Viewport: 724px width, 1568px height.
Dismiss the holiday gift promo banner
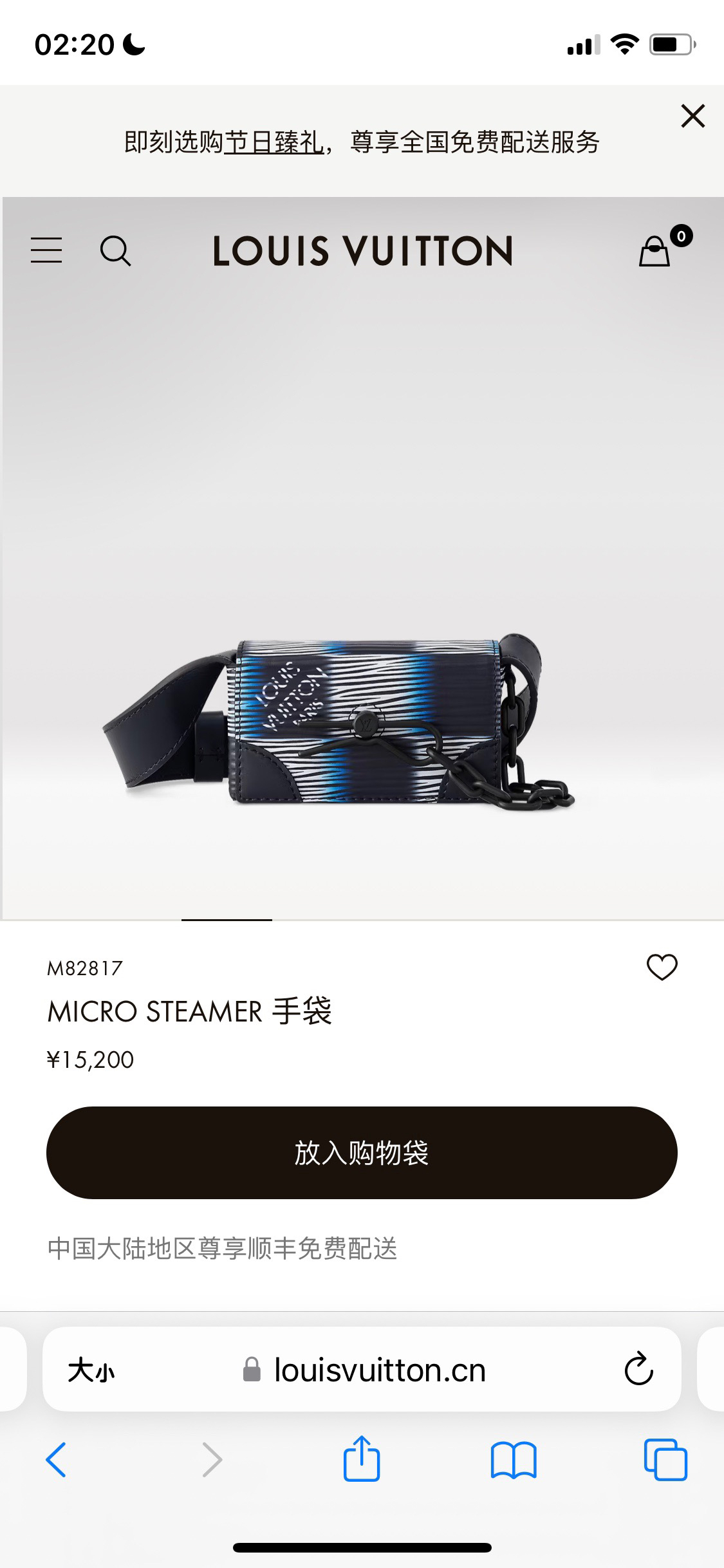point(692,117)
